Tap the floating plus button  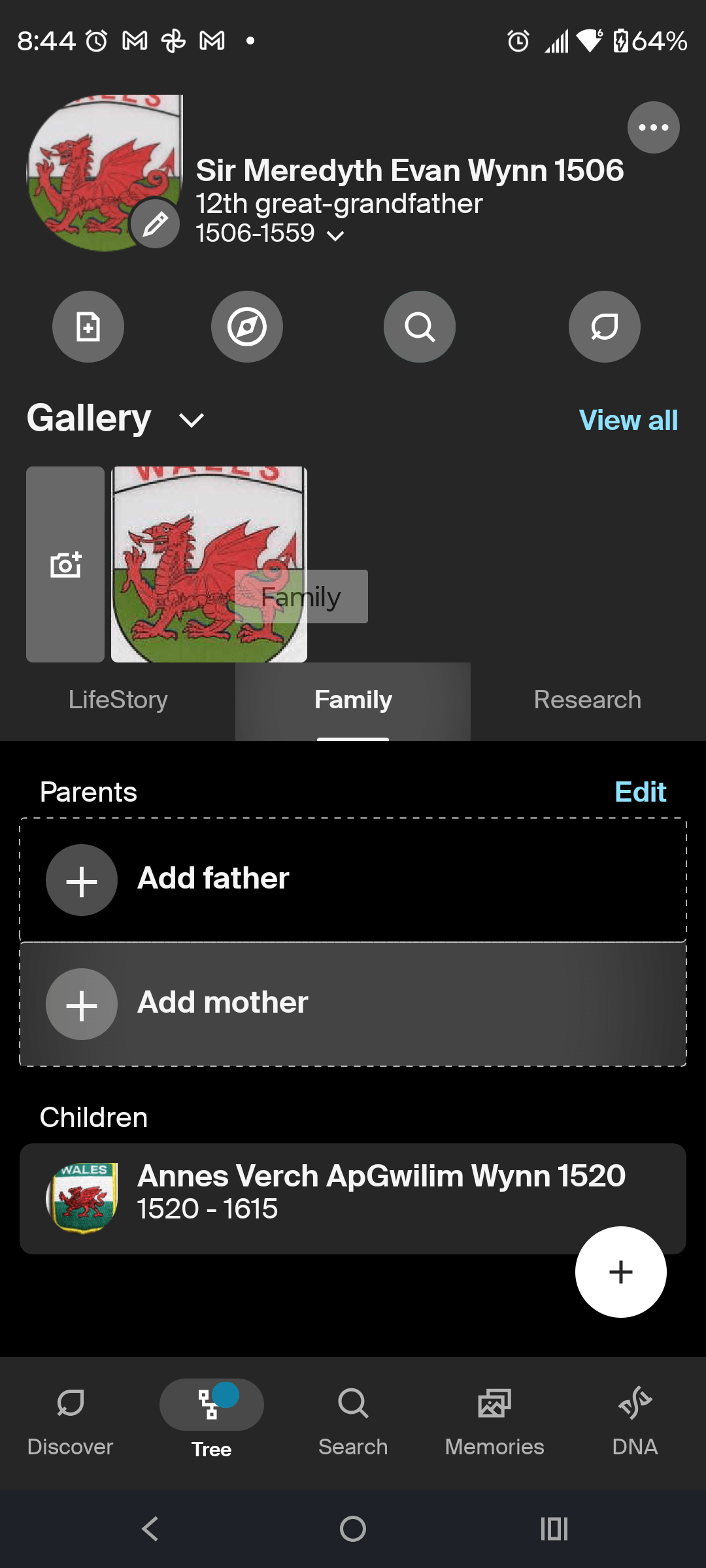(x=620, y=1271)
